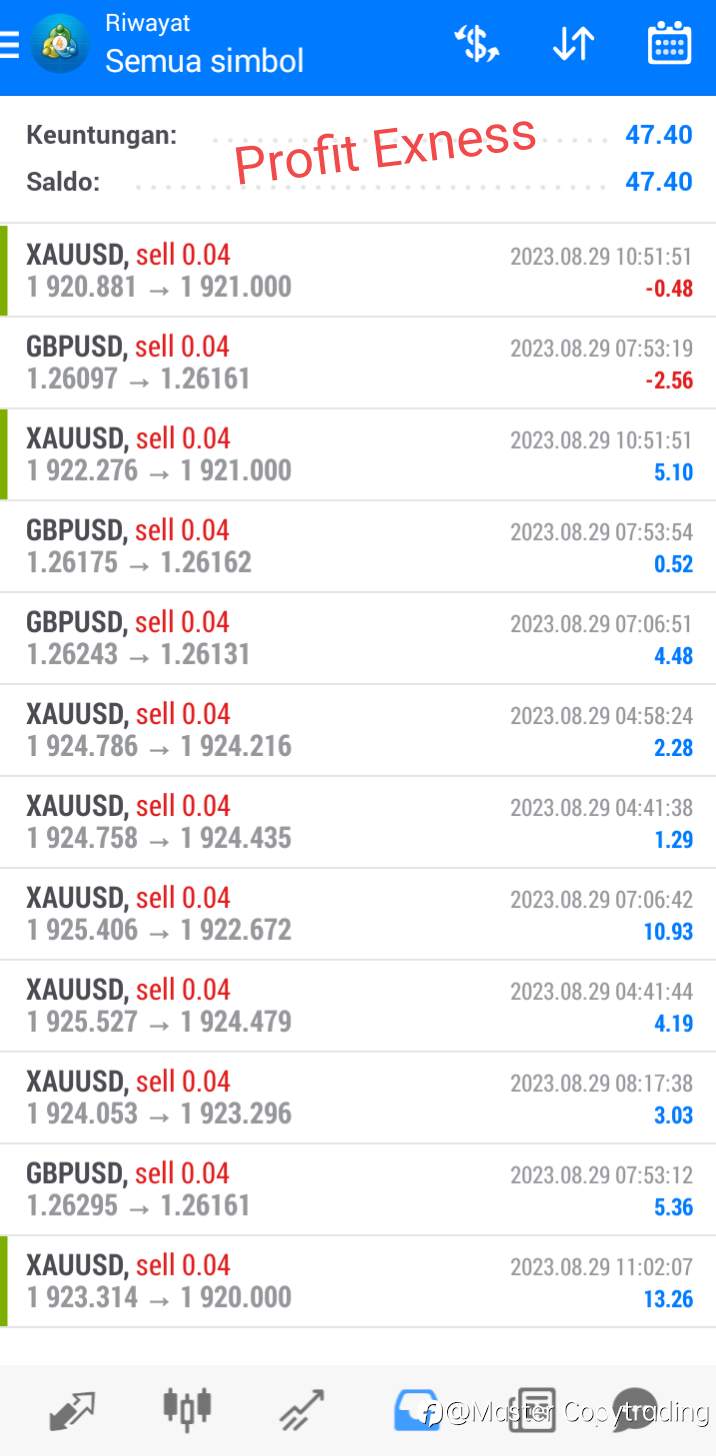
Task: Open the hamburger drawer menu
Action: (x=9, y=44)
